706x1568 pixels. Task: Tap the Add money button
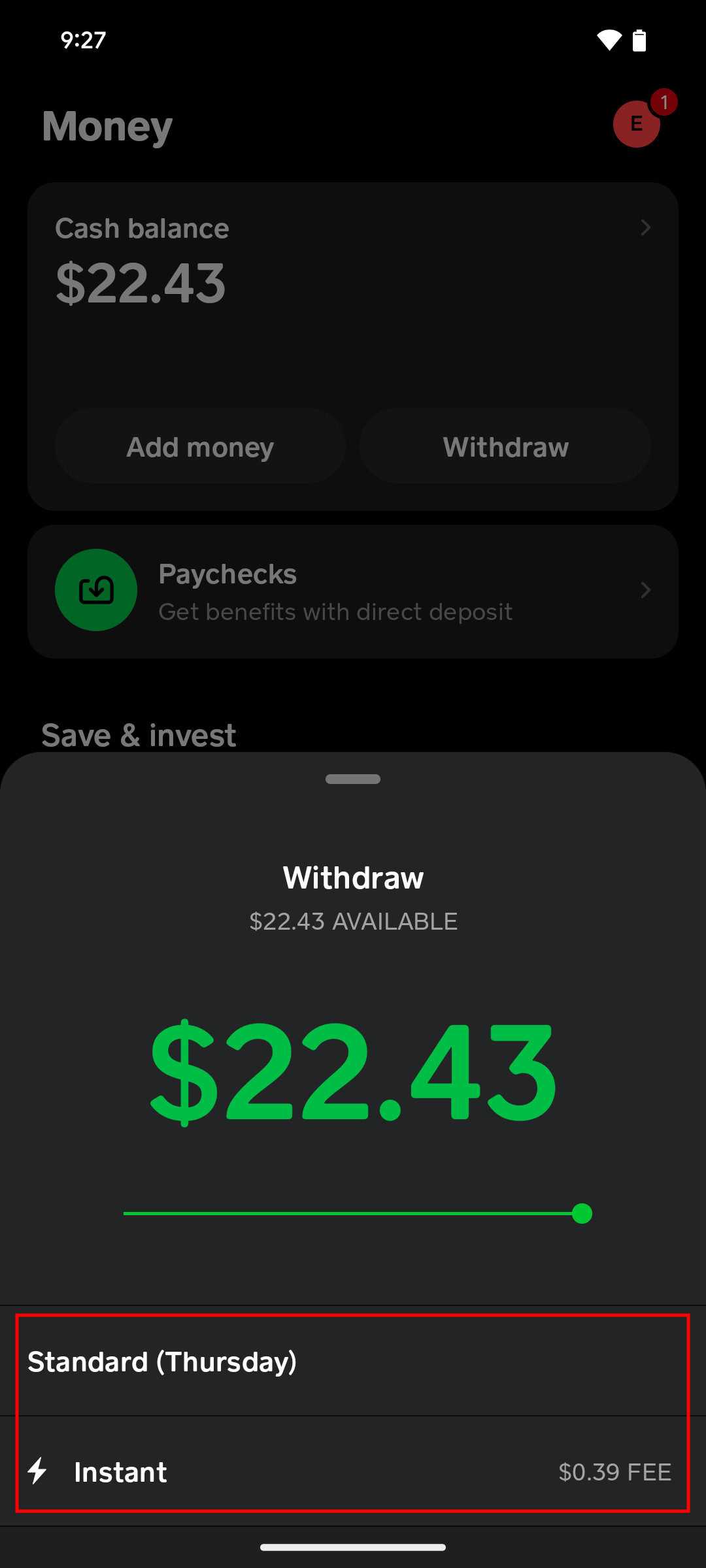(x=200, y=447)
